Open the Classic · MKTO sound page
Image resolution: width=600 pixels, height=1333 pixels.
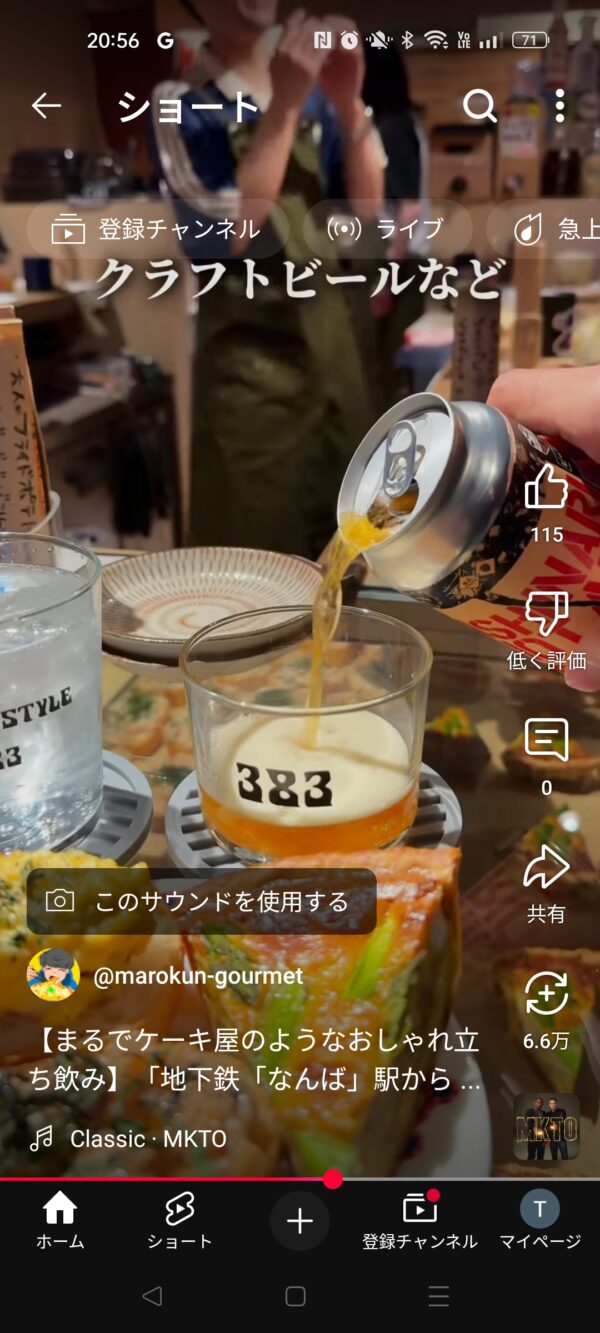click(147, 1138)
